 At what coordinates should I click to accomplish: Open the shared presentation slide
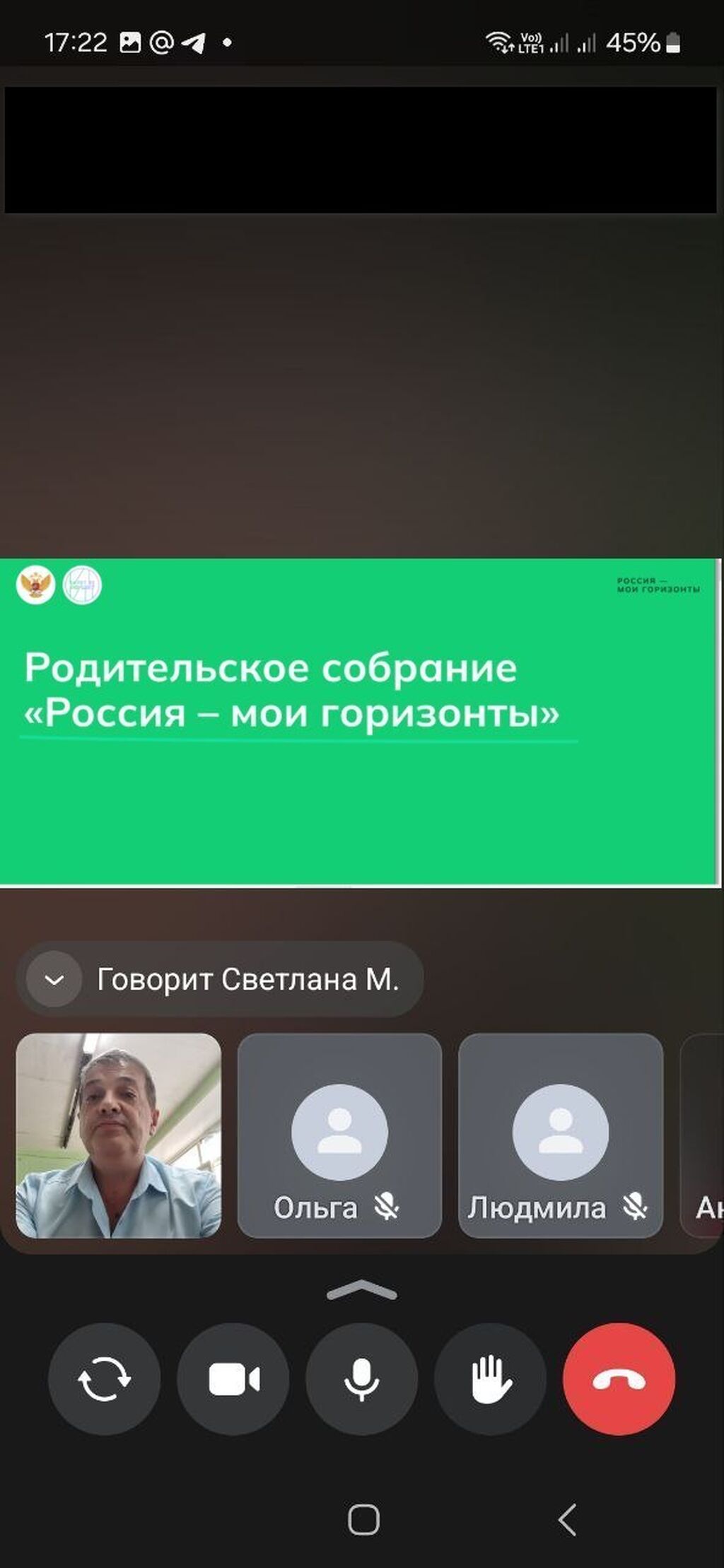click(x=361, y=721)
